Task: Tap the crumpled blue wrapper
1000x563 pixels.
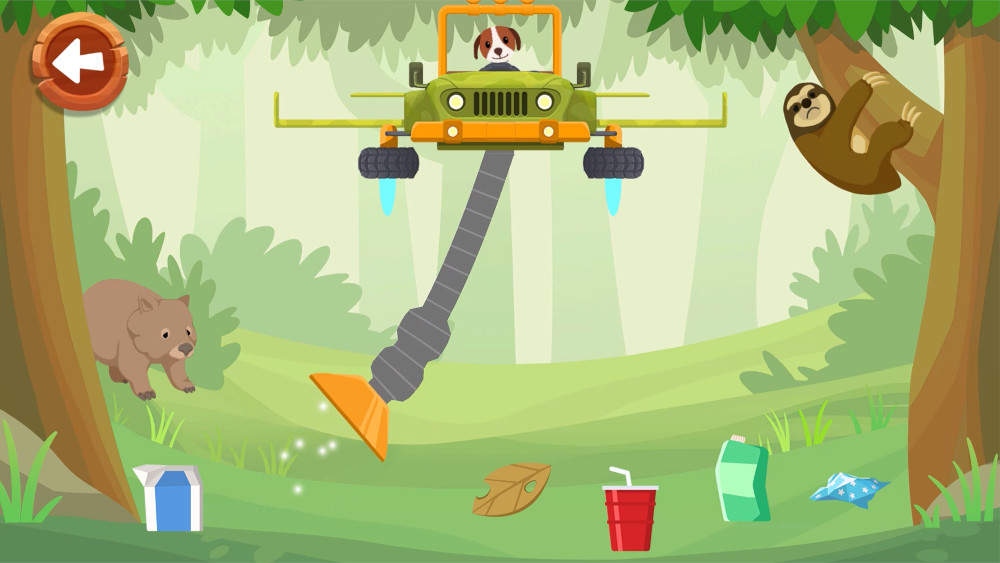Action: point(848,490)
